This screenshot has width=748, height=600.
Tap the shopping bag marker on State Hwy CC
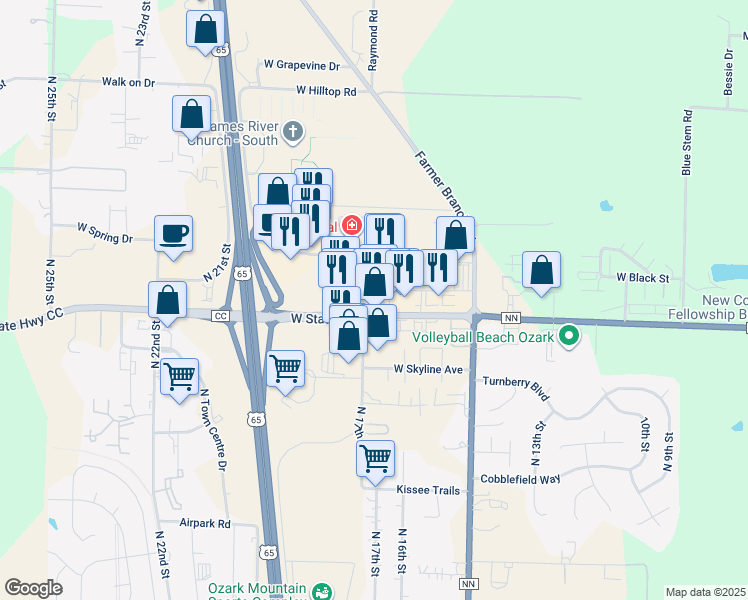[167, 299]
